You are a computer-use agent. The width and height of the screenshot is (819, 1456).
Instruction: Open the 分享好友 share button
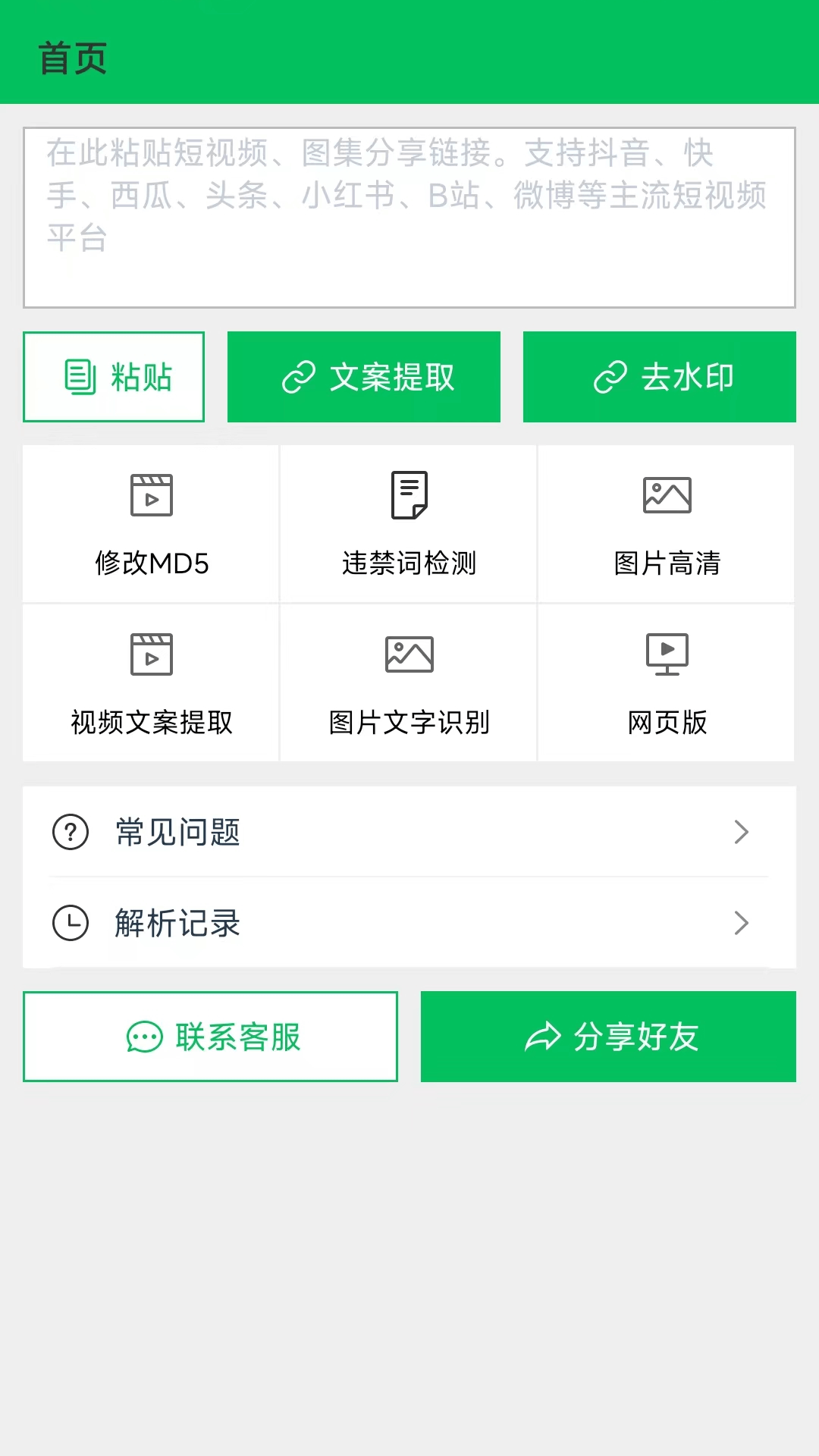tap(608, 1037)
